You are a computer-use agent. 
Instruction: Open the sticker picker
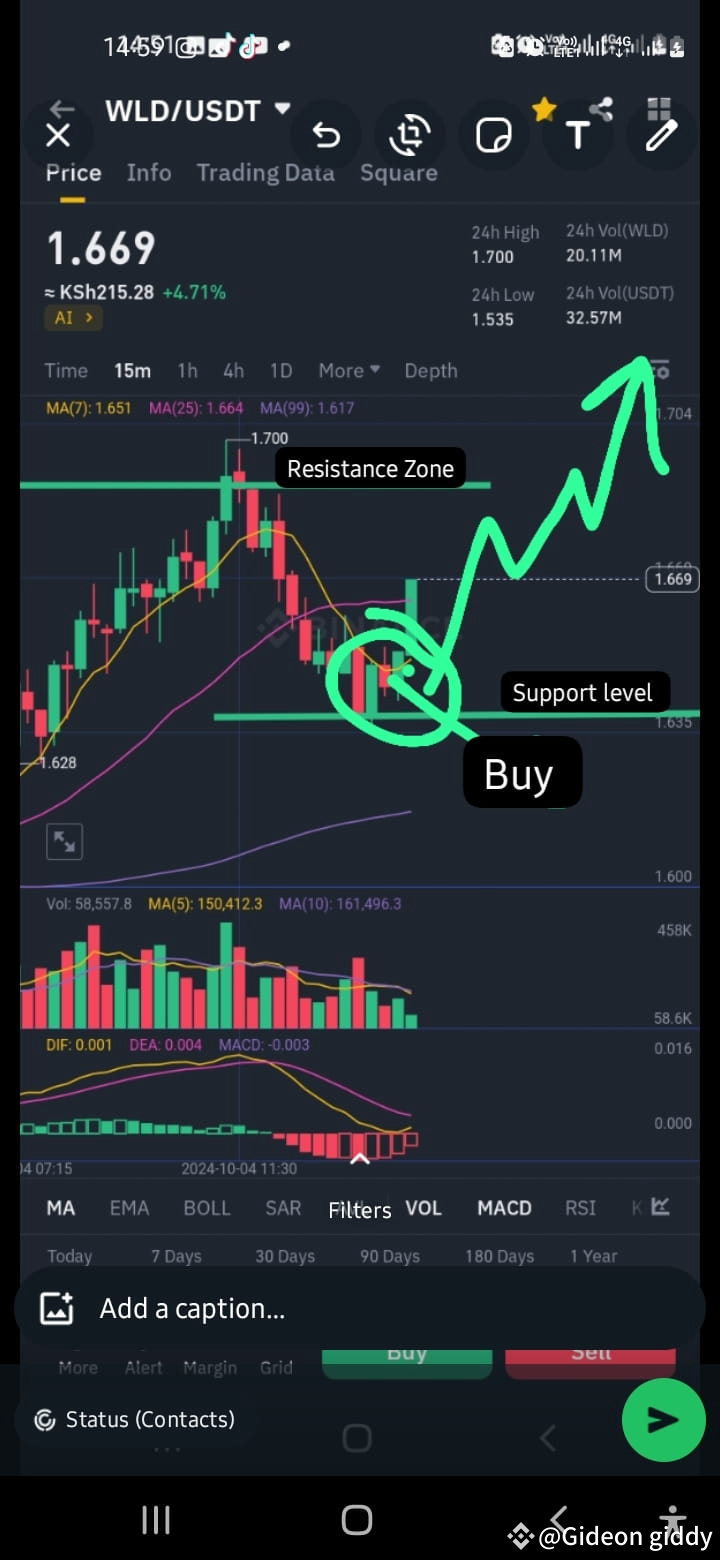(494, 133)
